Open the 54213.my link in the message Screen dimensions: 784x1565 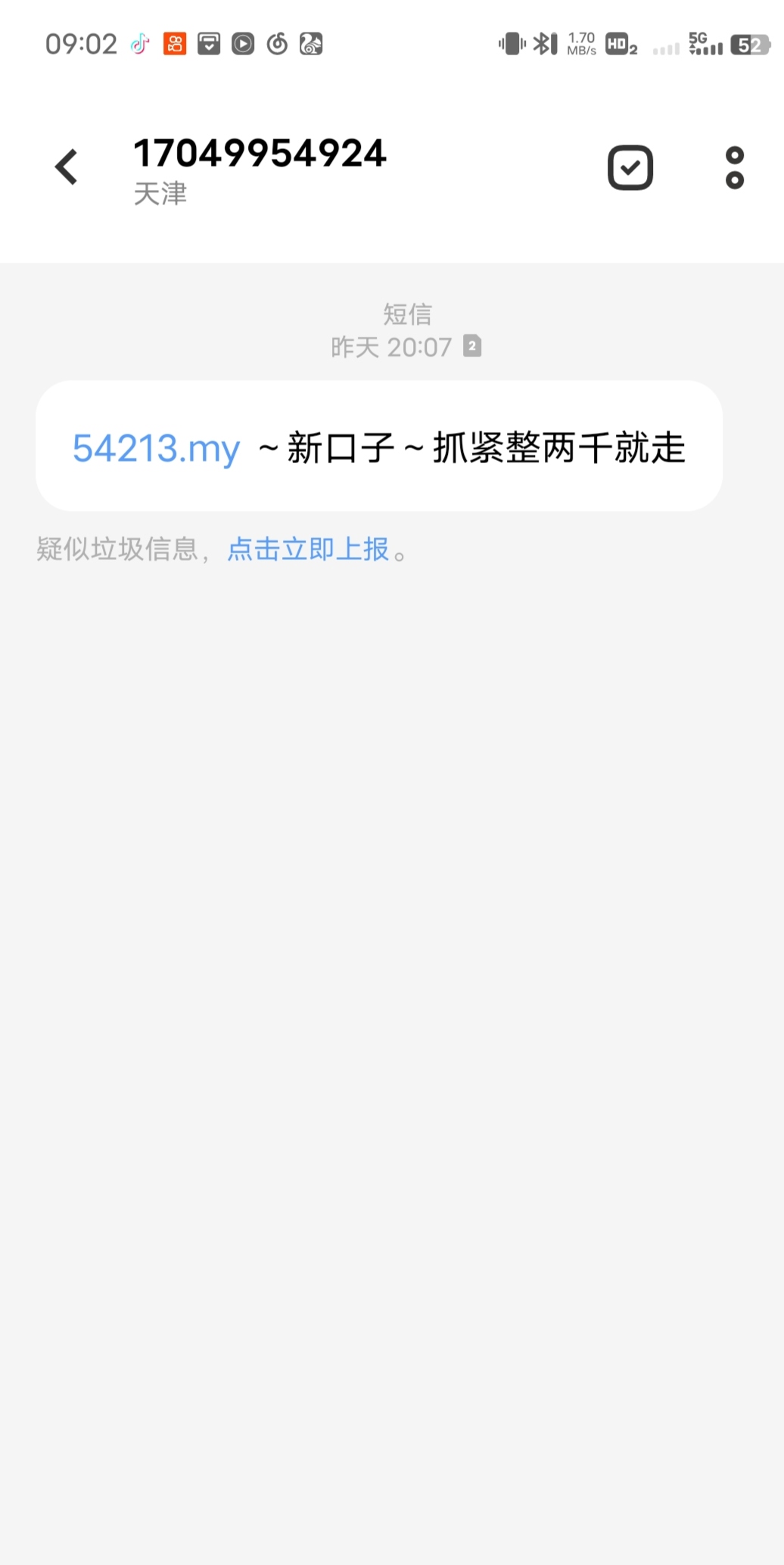pyautogui.click(x=155, y=447)
